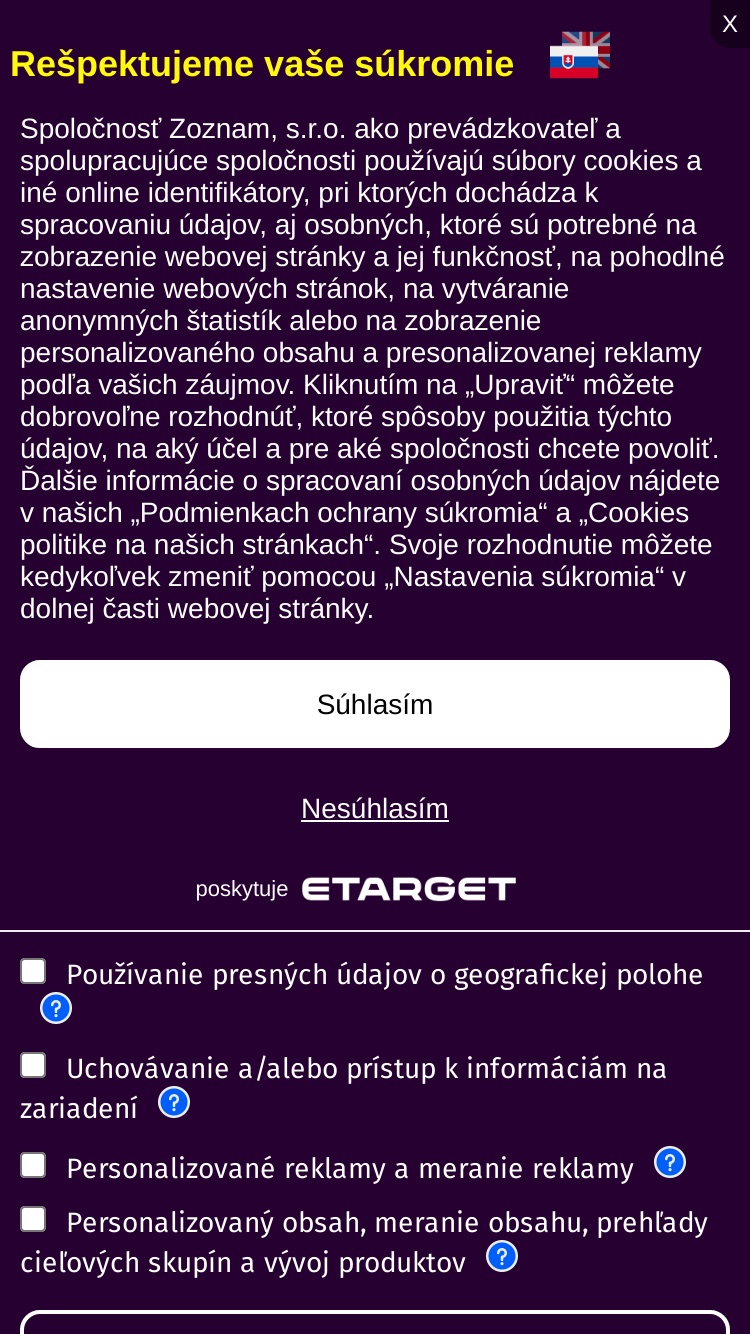
Task: Enable precise geographic location data checkbox
Action: point(33,971)
